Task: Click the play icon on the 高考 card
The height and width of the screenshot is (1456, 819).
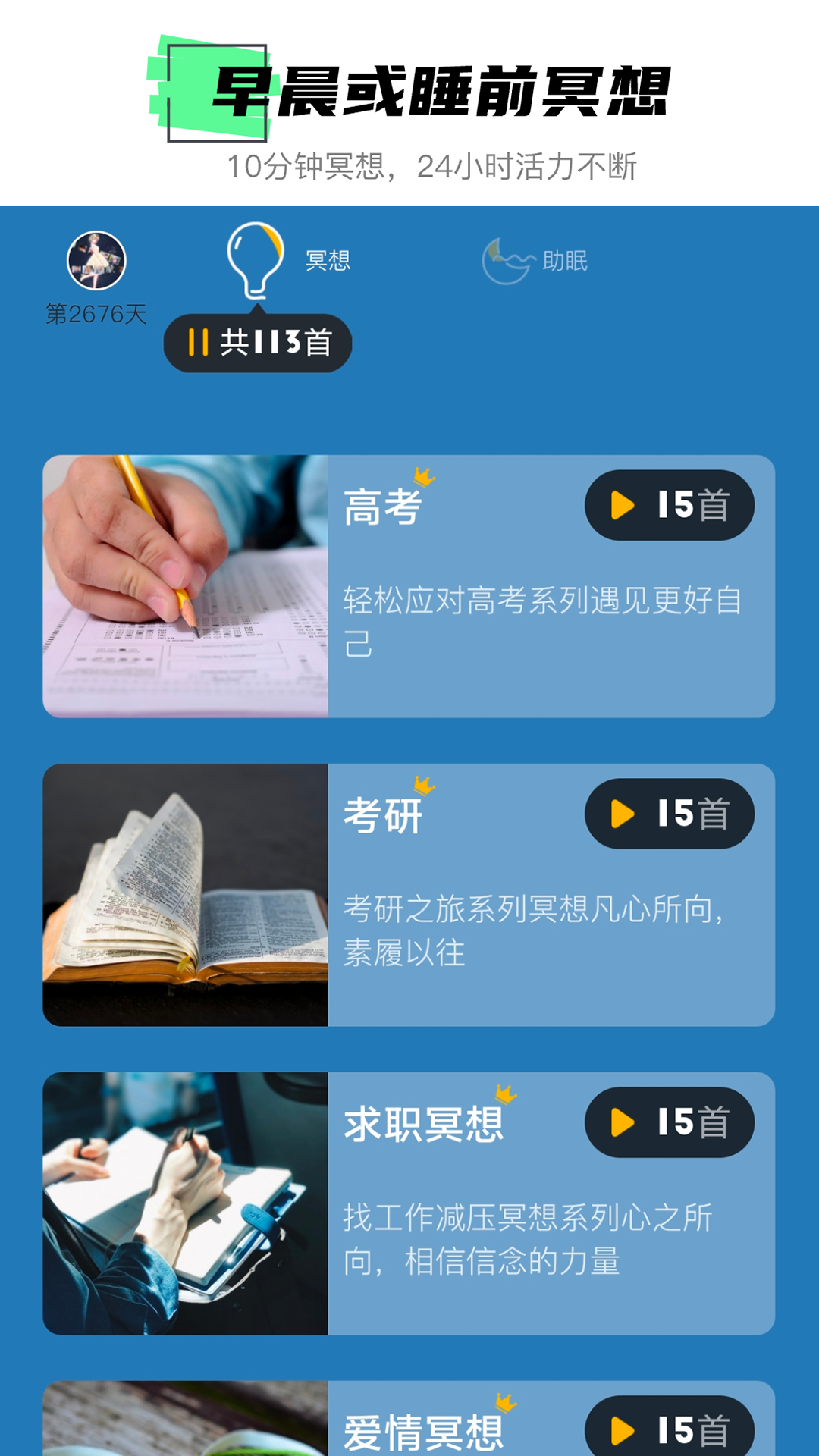Action: 624,505
